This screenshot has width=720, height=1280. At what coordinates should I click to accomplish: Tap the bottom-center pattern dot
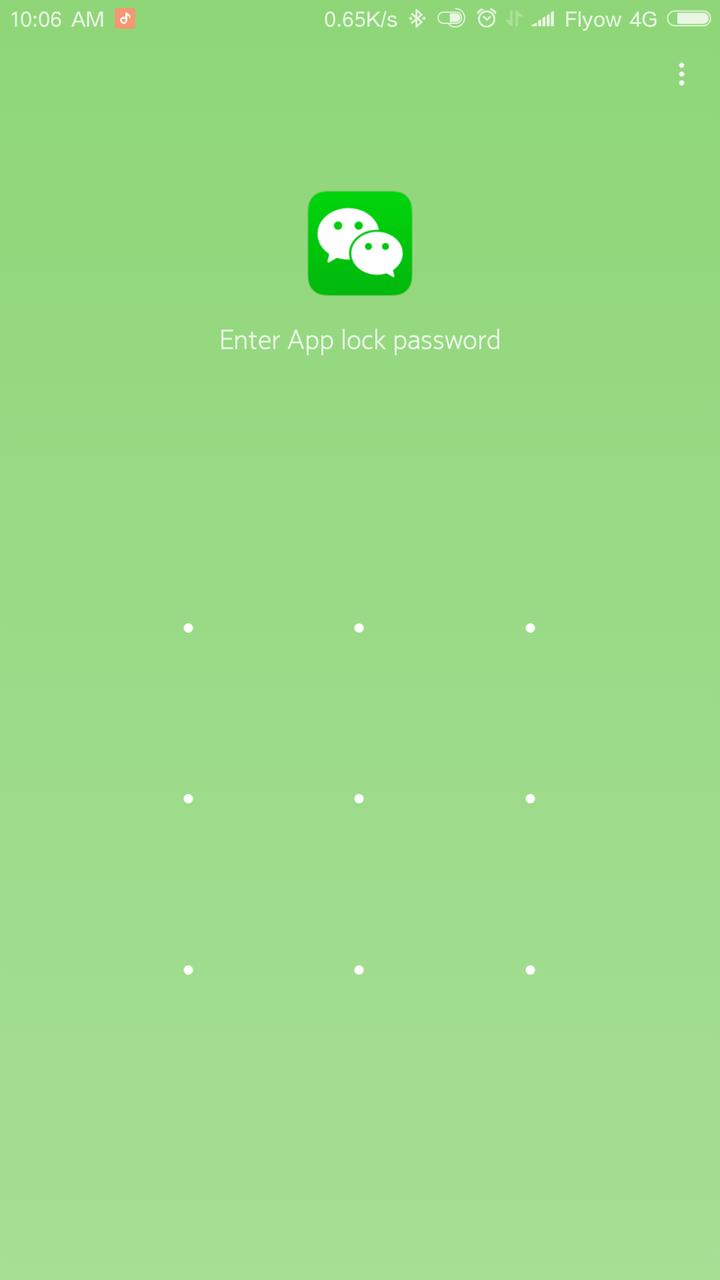tap(359, 970)
